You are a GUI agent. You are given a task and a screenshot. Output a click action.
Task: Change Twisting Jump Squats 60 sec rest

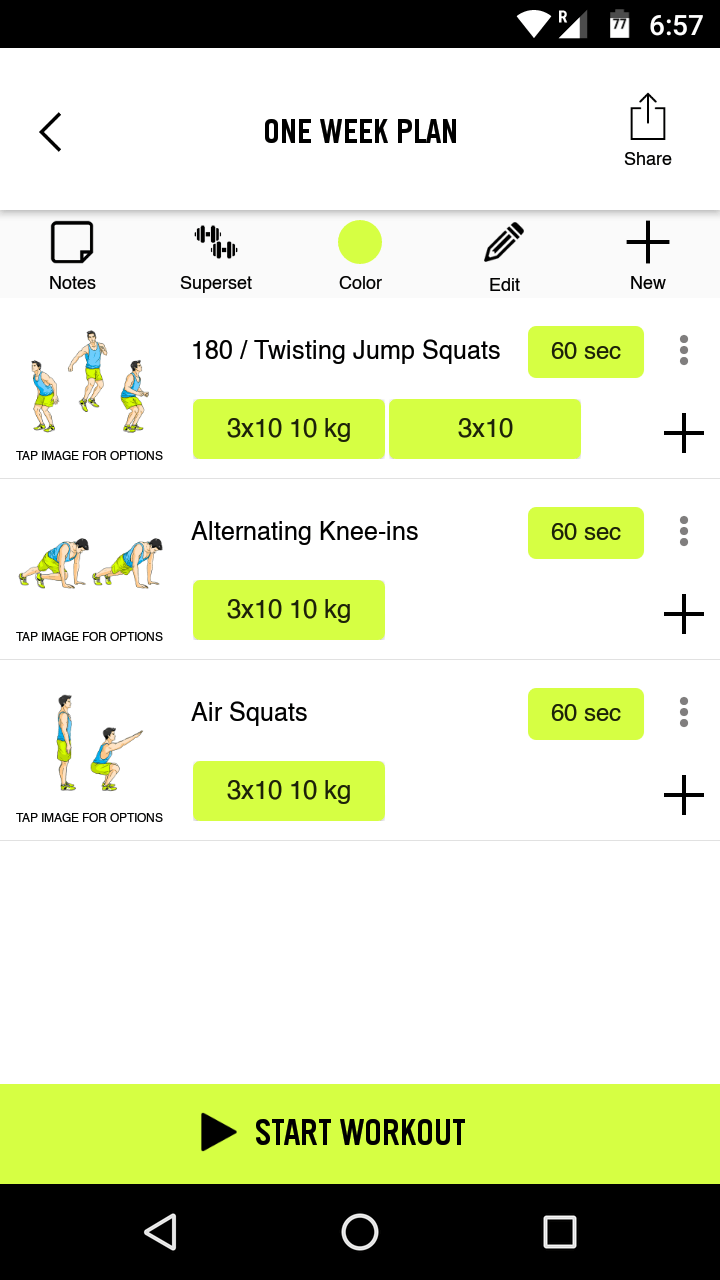click(585, 351)
